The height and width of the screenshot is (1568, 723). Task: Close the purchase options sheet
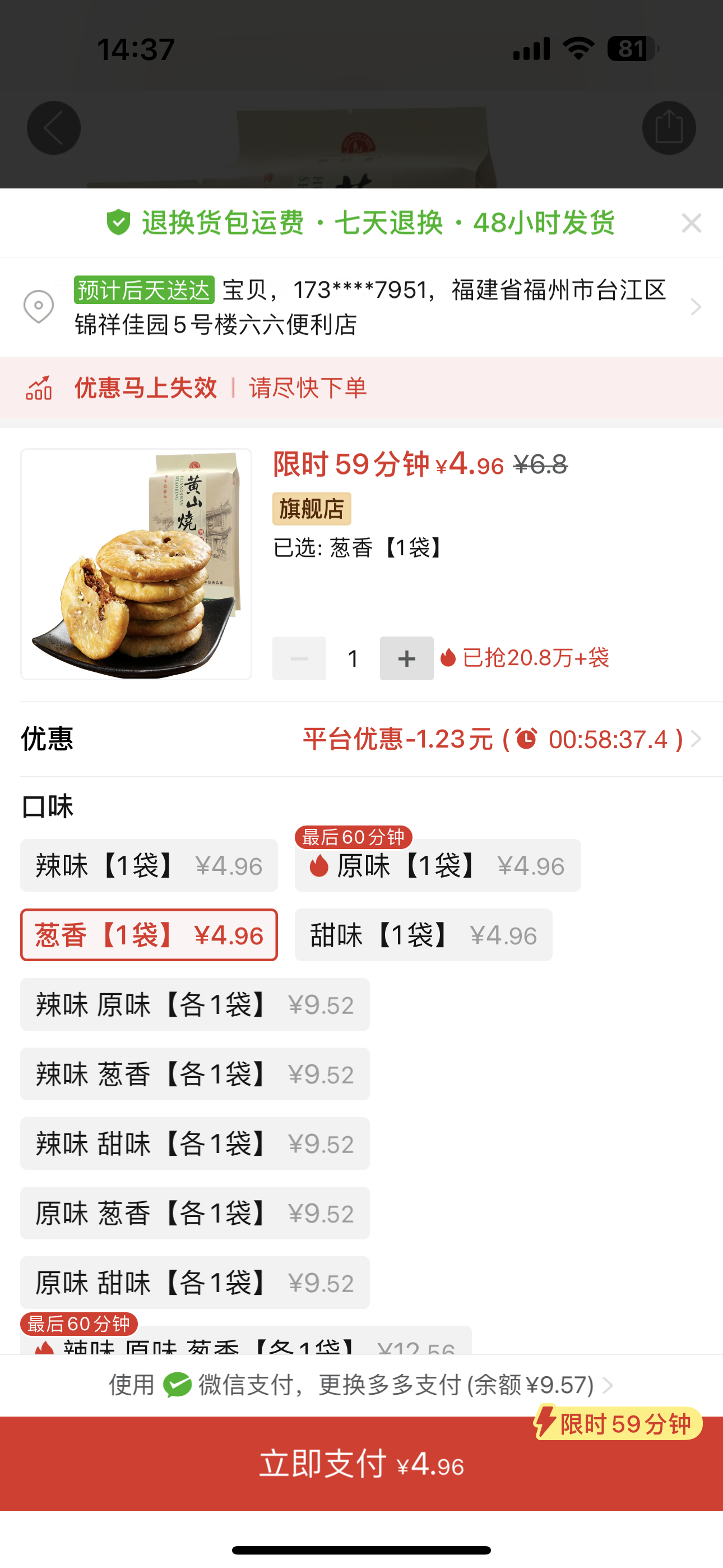692,223
